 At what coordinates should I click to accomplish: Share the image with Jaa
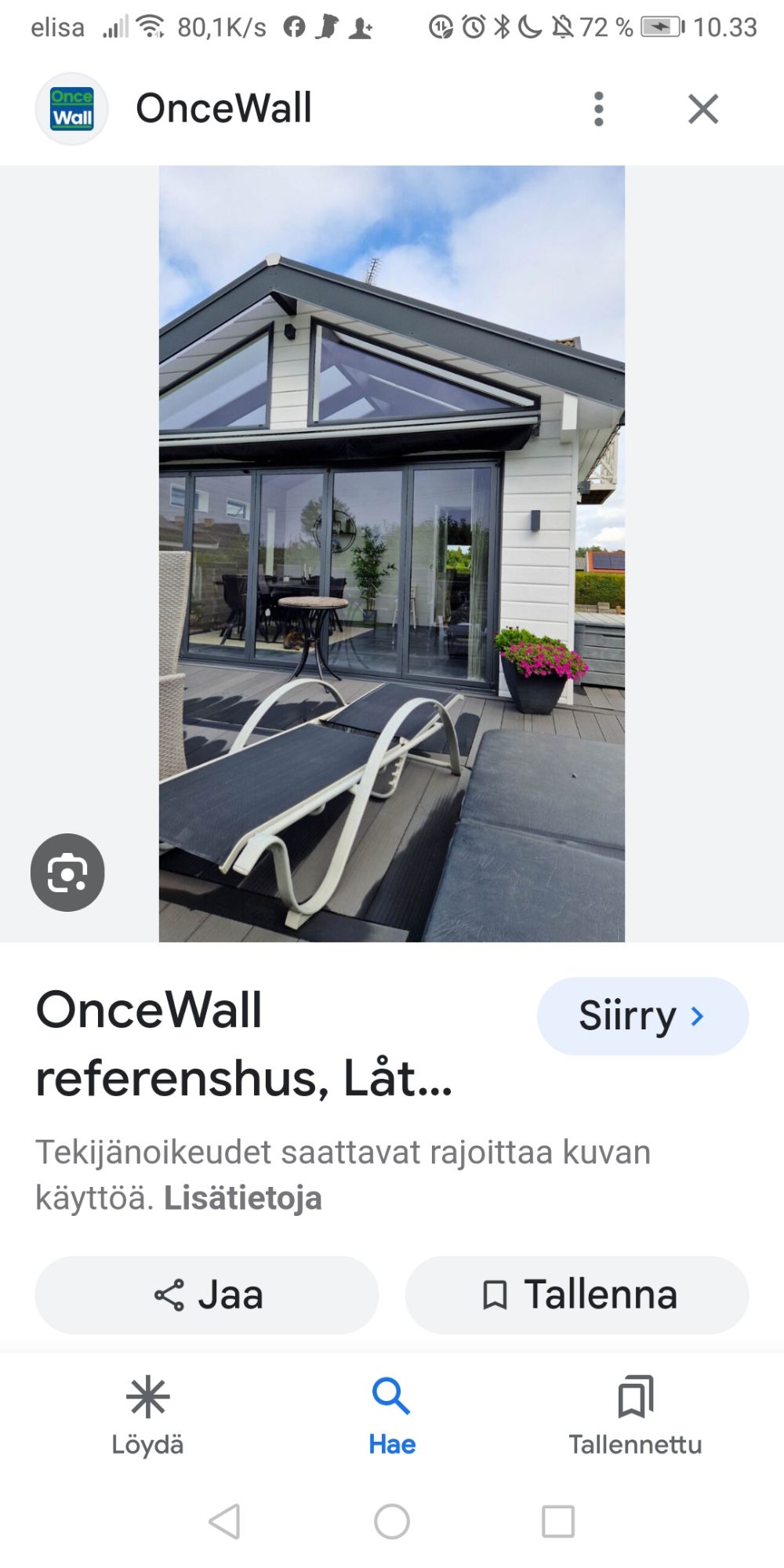click(207, 1295)
